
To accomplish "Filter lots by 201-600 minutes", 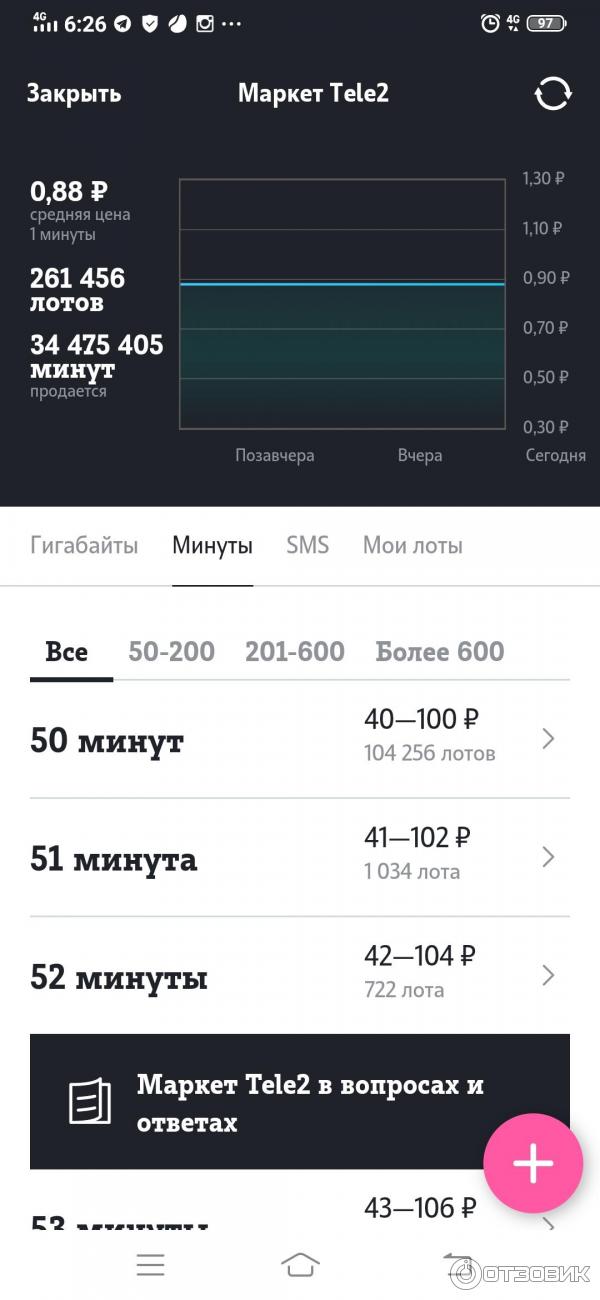I will 294,652.
